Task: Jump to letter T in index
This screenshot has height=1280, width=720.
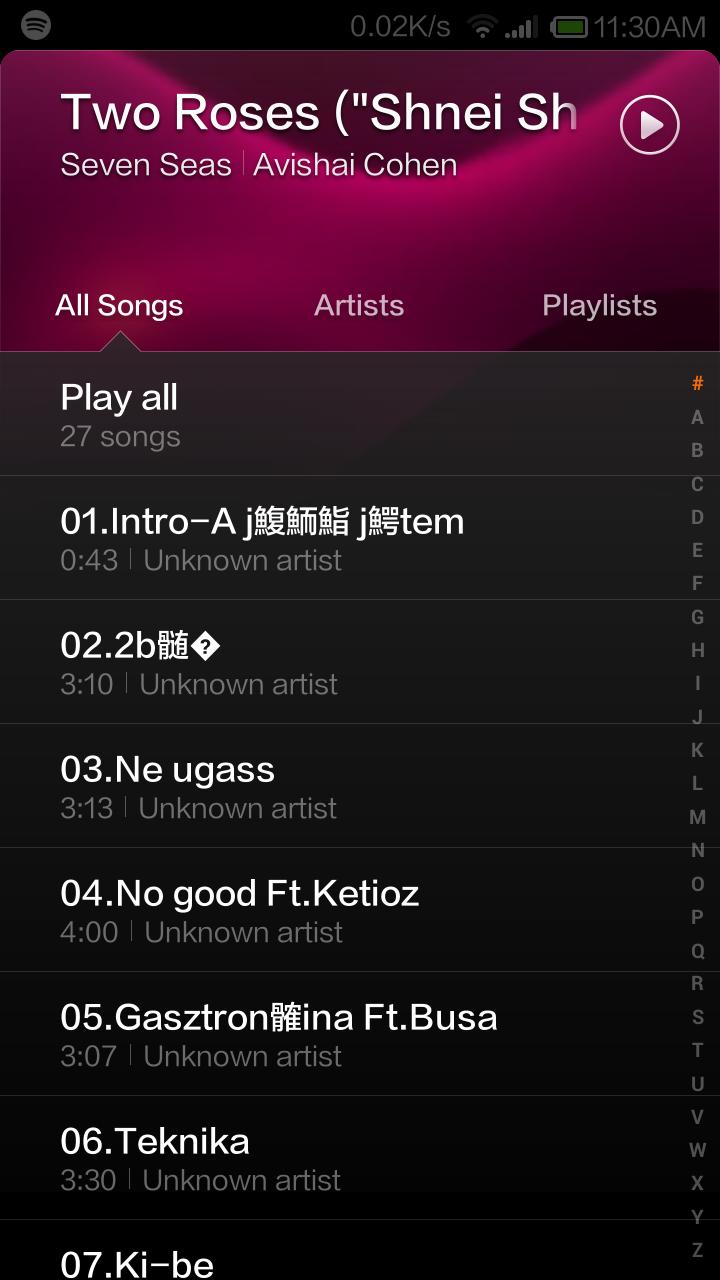Action: point(697,1050)
